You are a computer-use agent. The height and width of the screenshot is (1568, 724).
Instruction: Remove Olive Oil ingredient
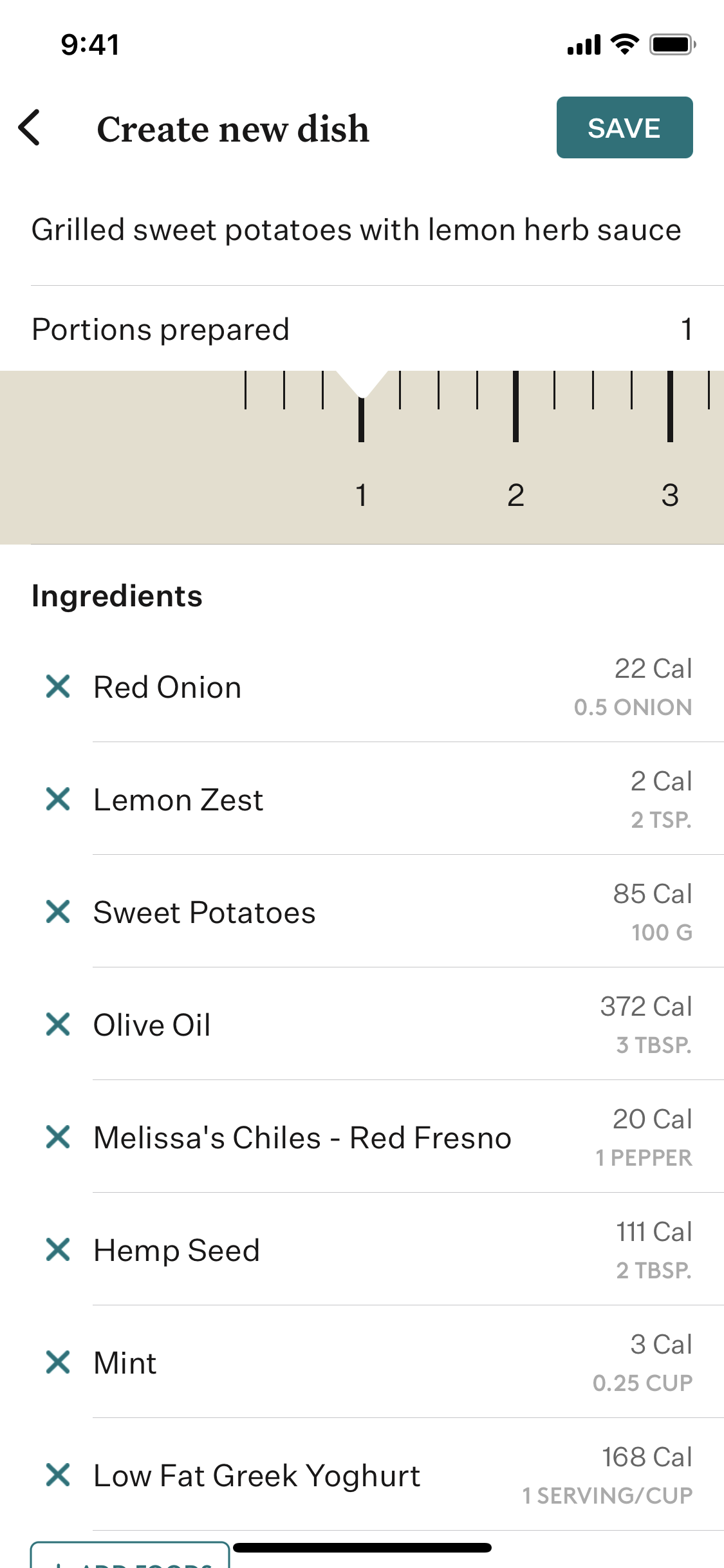click(x=58, y=1024)
